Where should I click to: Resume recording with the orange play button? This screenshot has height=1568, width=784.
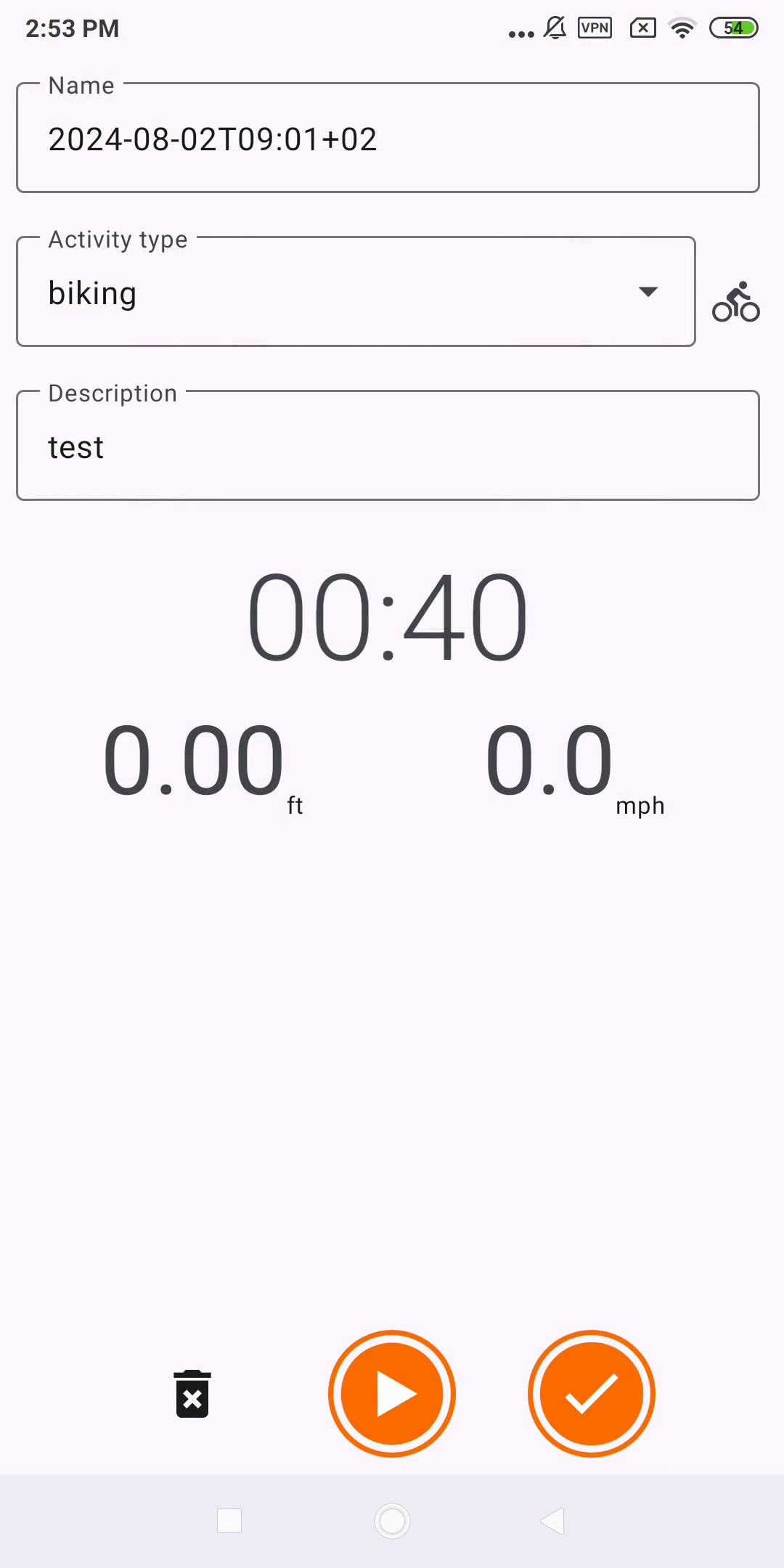pos(392,1394)
